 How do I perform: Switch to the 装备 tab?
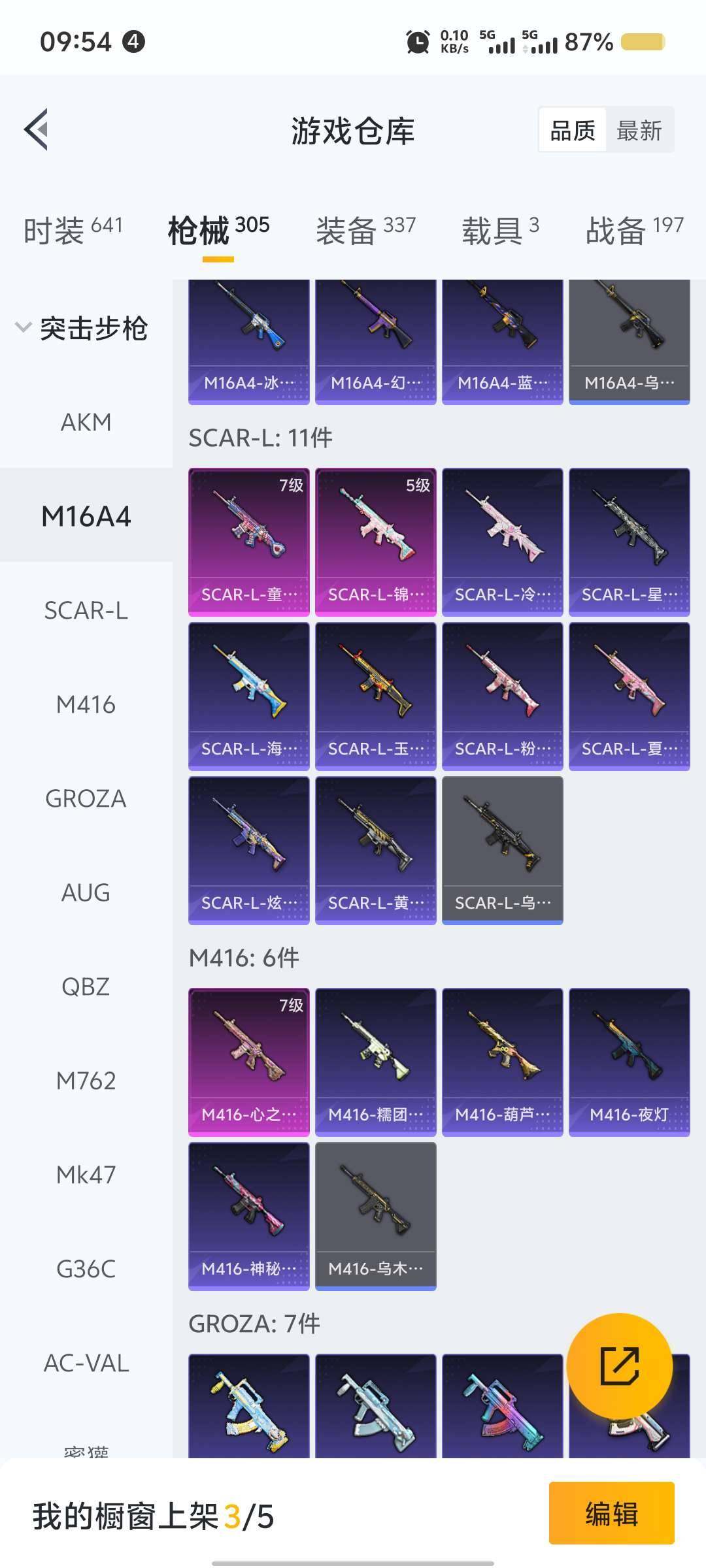coord(365,230)
